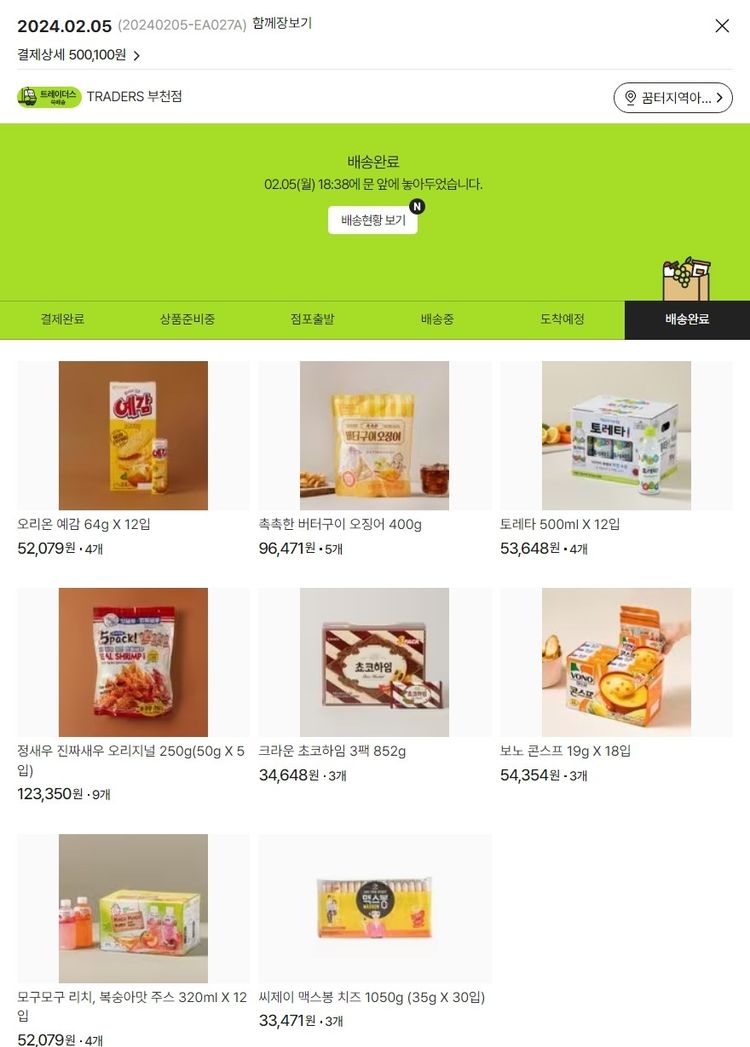Open 보노 콘스프 19g X 18입 product
Viewport: 750px width, 1047px height.
616,662
